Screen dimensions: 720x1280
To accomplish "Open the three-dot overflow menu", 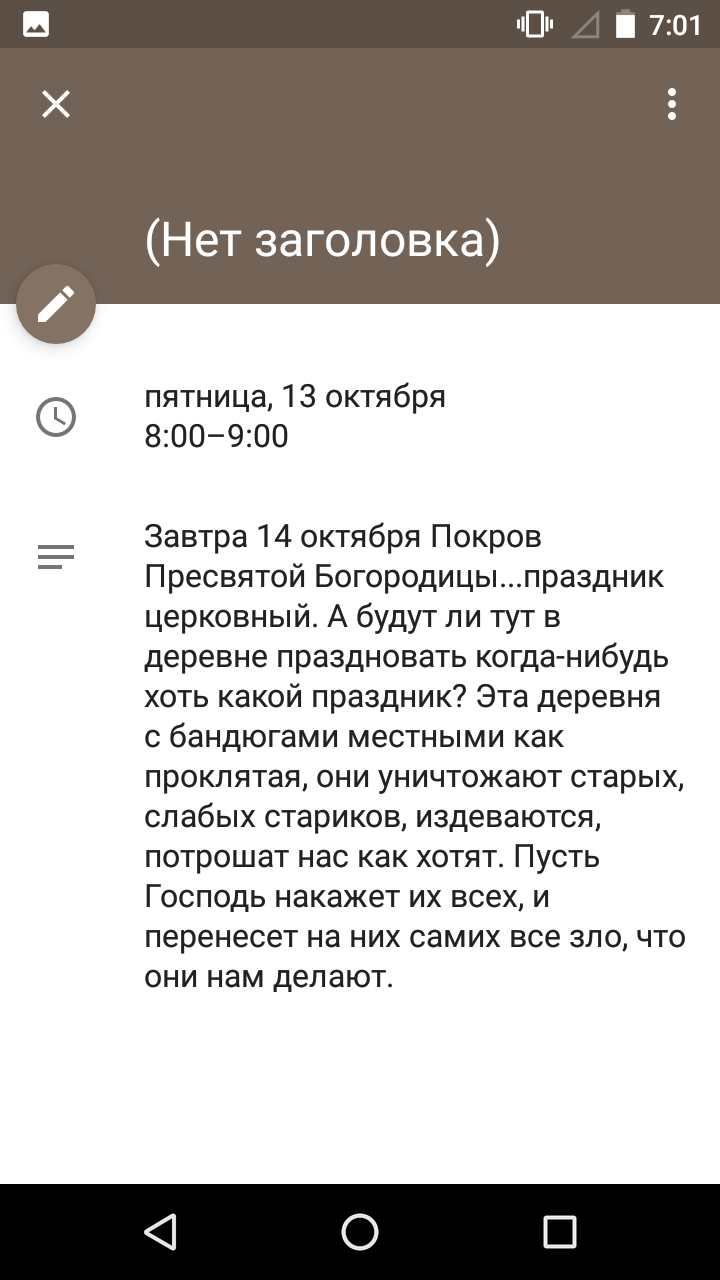I will [672, 104].
